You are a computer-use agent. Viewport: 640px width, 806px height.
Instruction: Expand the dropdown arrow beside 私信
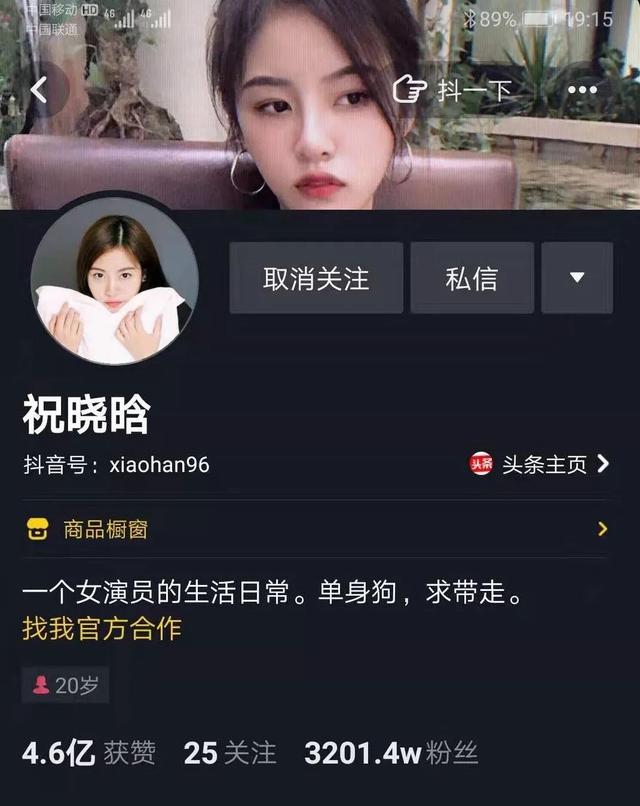tap(577, 278)
